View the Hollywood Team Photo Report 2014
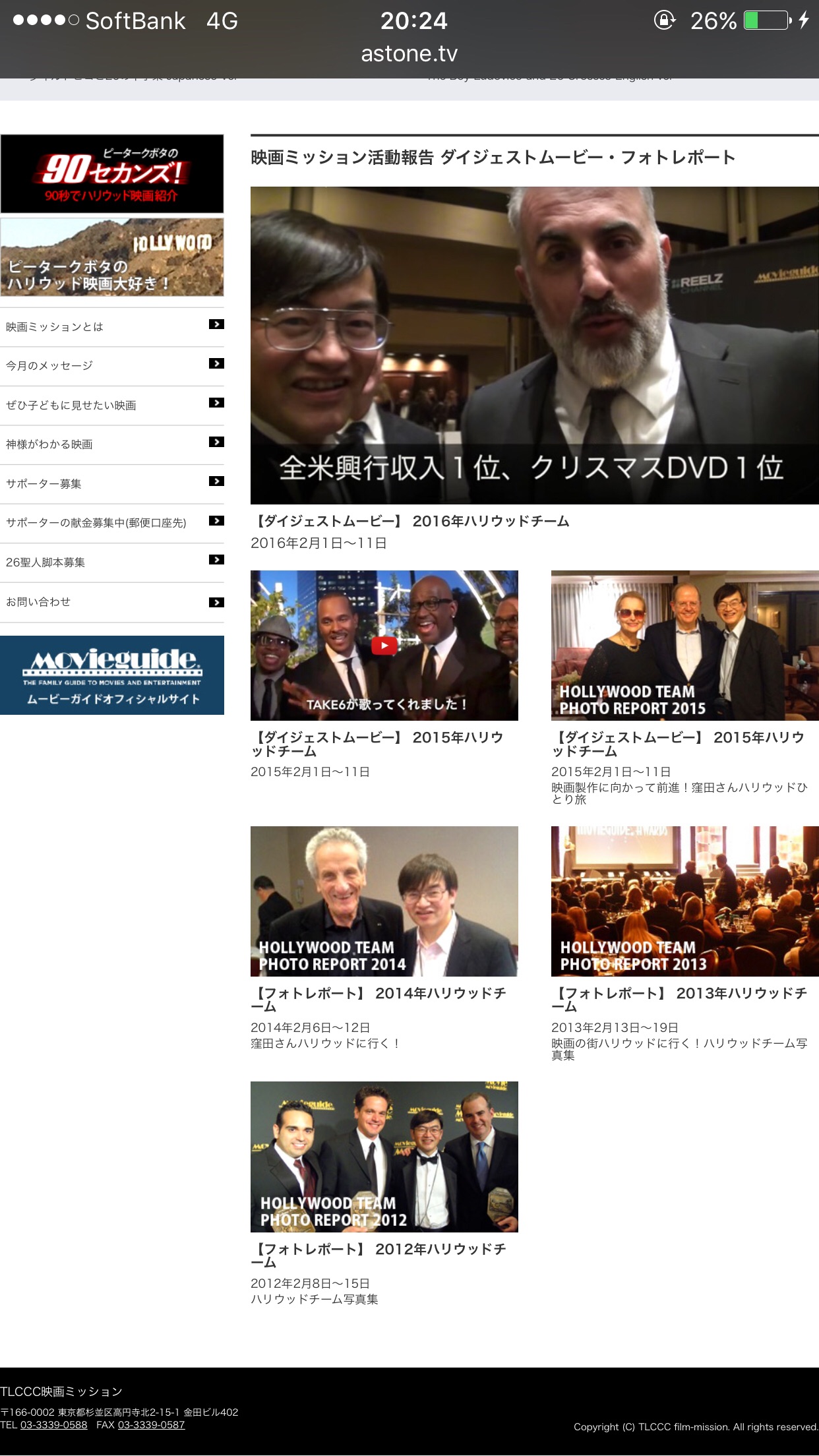The width and height of the screenshot is (819, 1456). [384, 901]
